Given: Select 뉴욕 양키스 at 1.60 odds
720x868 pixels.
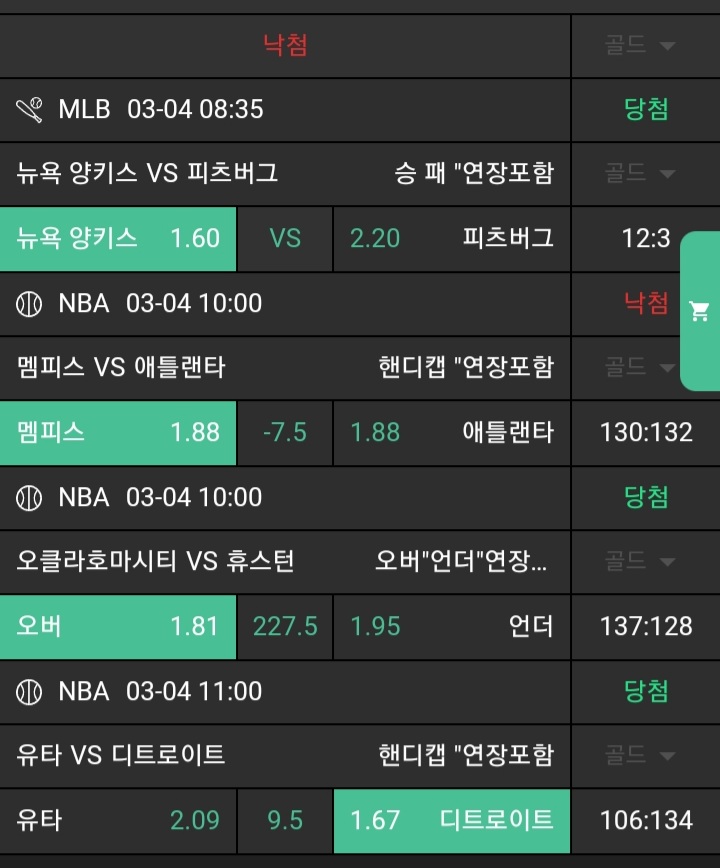Looking at the screenshot, I should (118, 239).
